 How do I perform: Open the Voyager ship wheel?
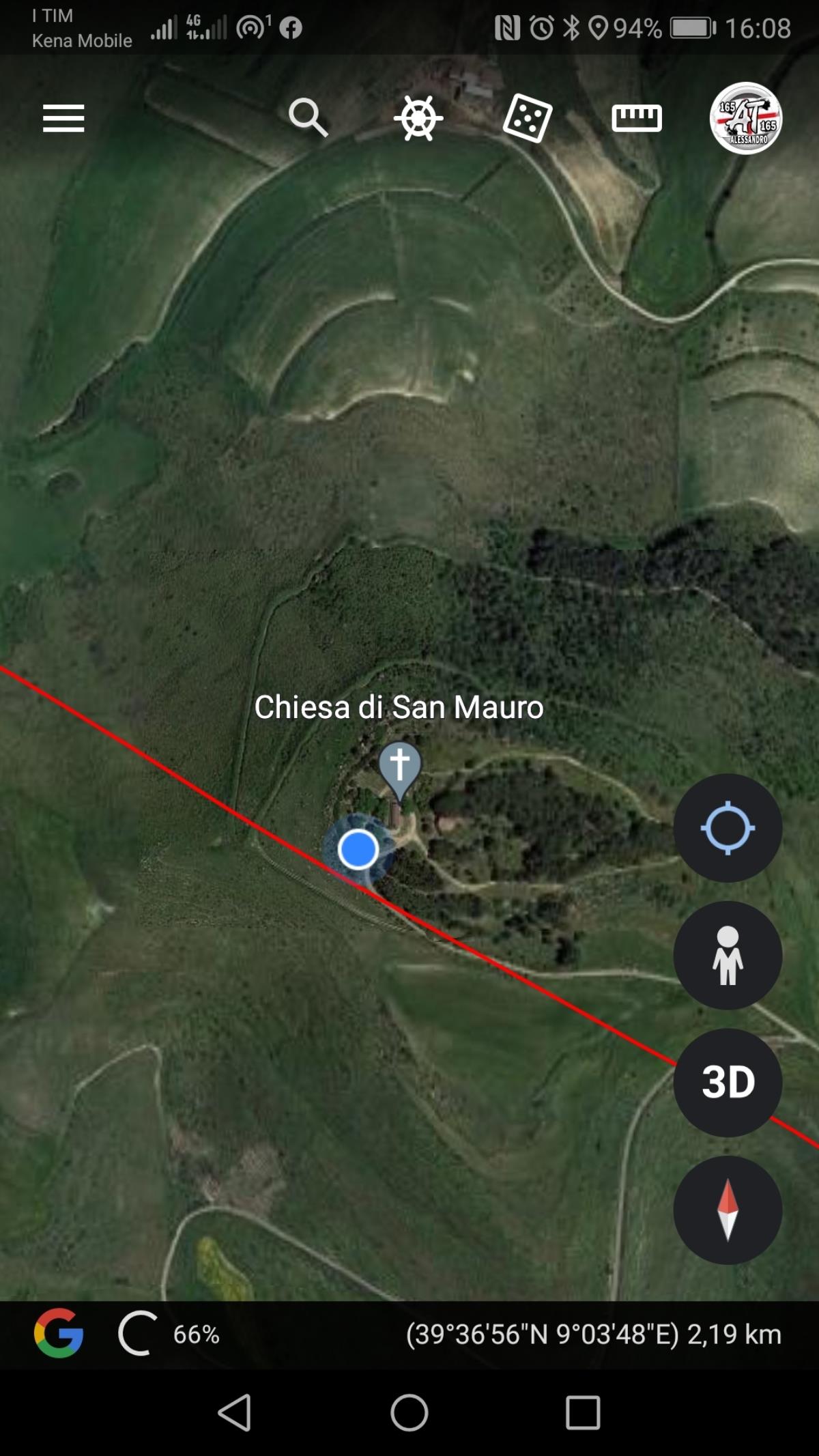tap(418, 118)
